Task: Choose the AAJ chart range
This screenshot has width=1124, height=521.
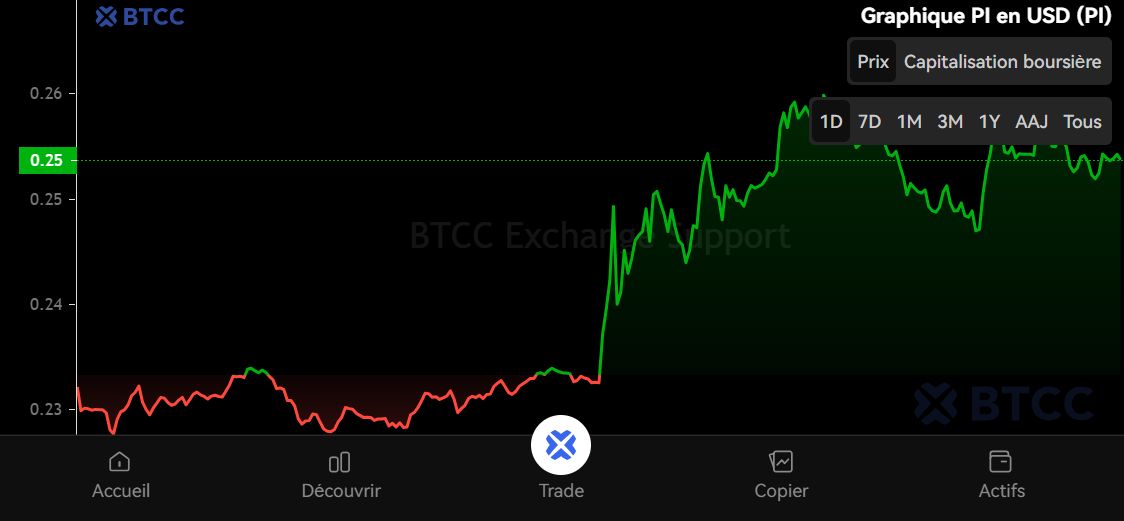Action: 1031,122
